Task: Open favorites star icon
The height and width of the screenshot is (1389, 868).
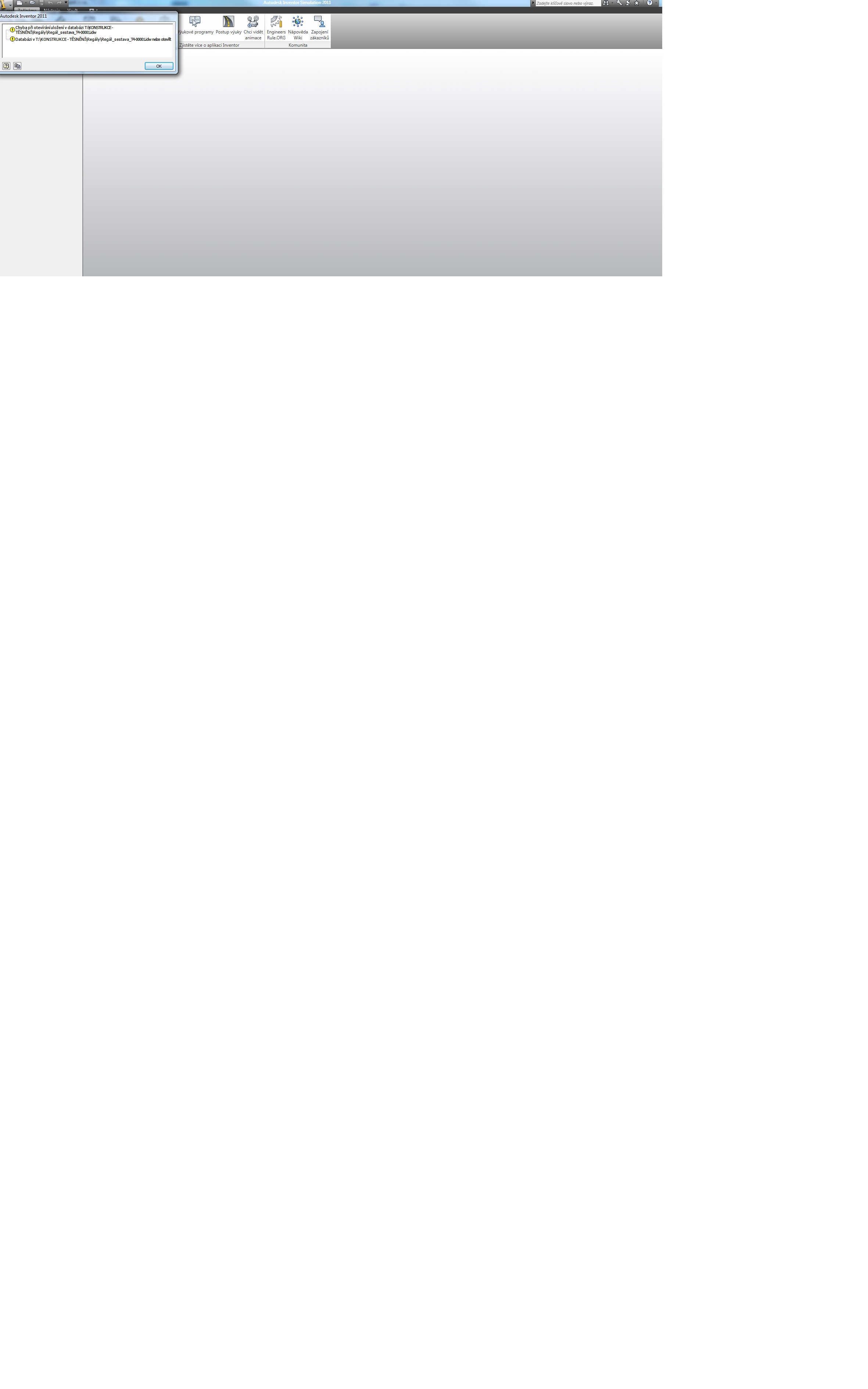Action: click(636, 3)
